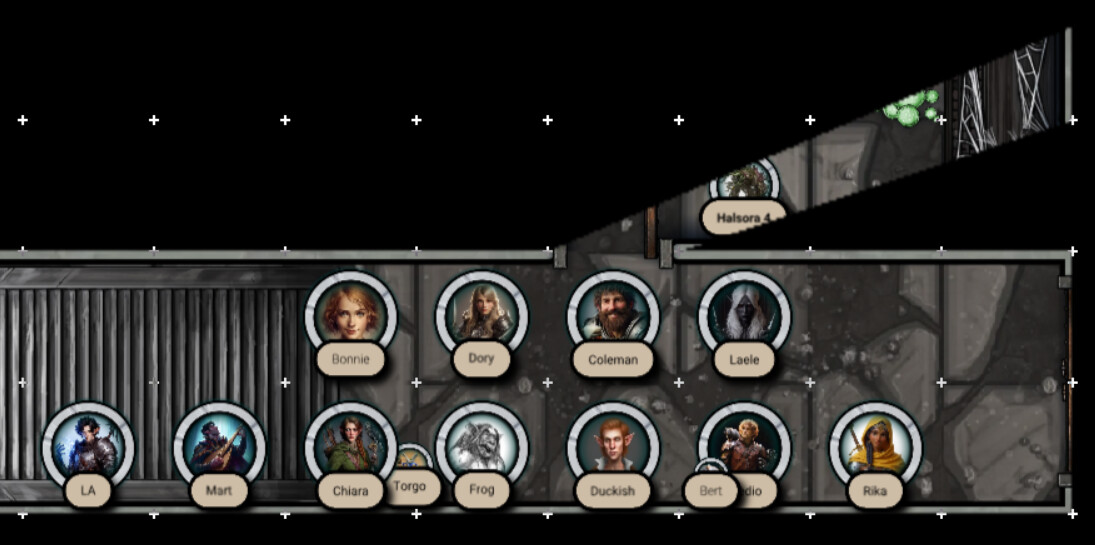
Task: Select the Mart token
Action: (x=219, y=446)
